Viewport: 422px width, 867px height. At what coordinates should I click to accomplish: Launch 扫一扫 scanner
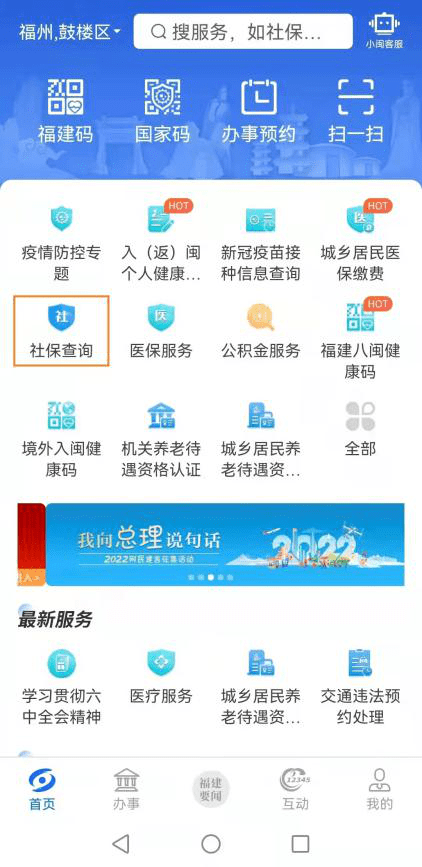[356, 111]
